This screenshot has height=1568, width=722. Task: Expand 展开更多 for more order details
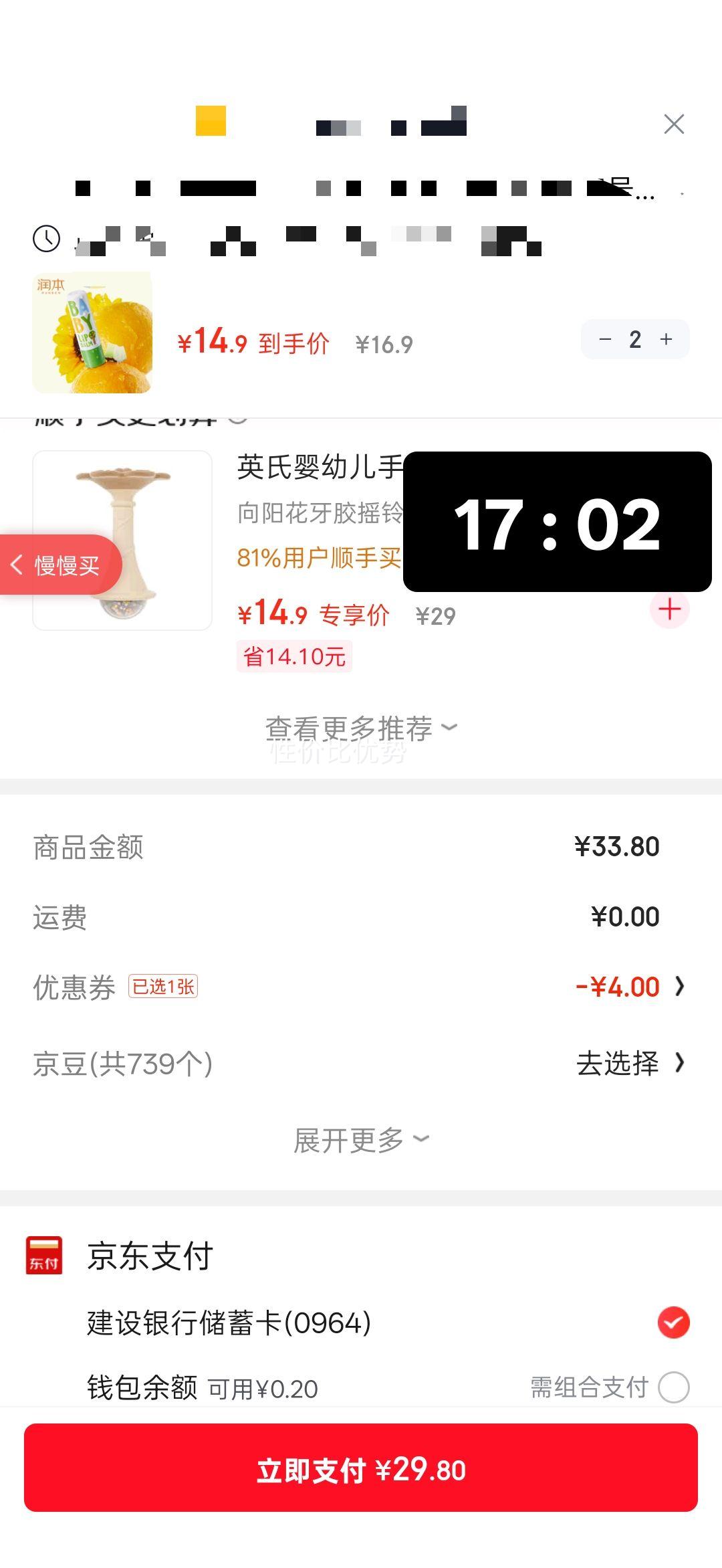coord(361,1139)
